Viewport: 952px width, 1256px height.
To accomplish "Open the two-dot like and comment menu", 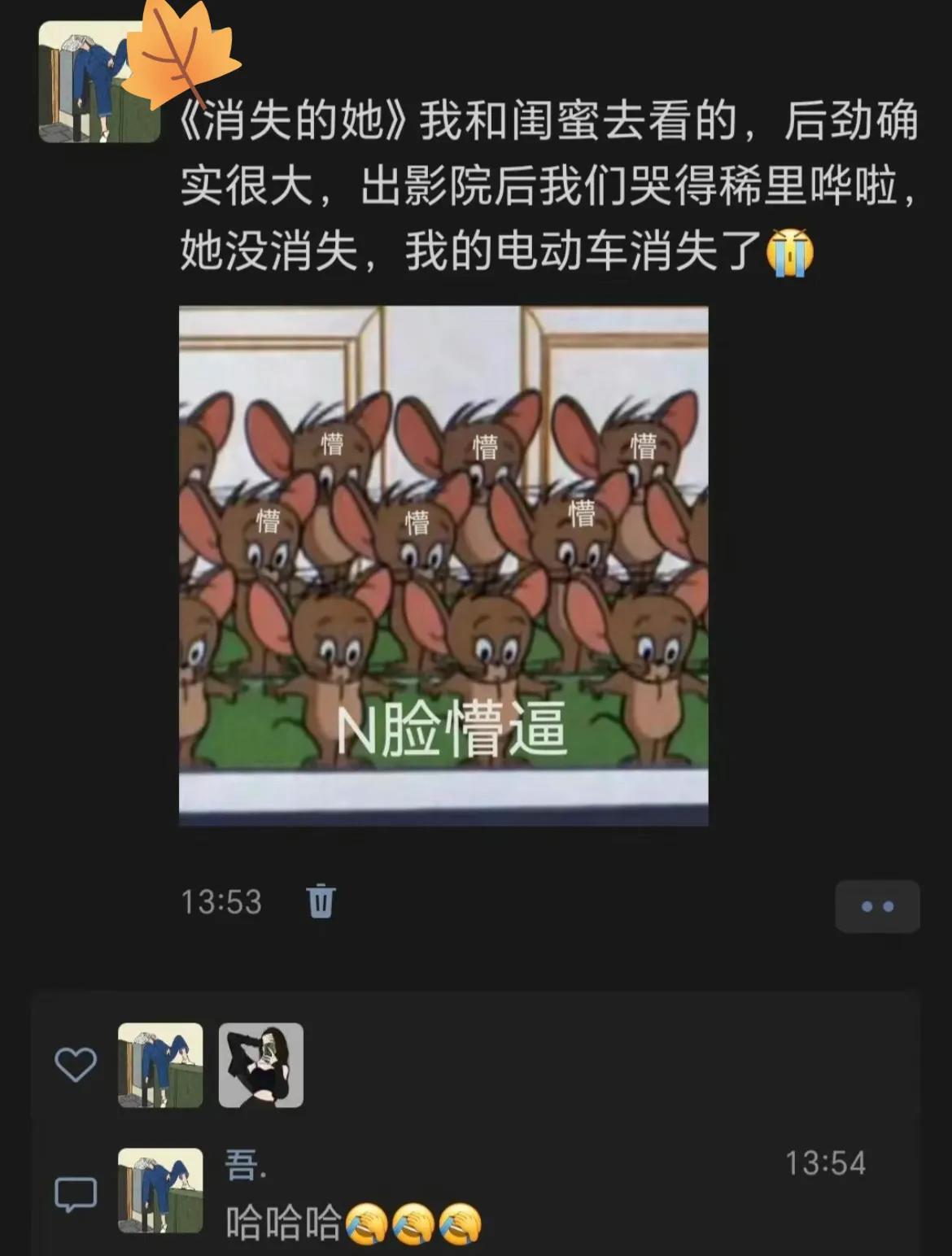I will pyautogui.click(x=876, y=906).
